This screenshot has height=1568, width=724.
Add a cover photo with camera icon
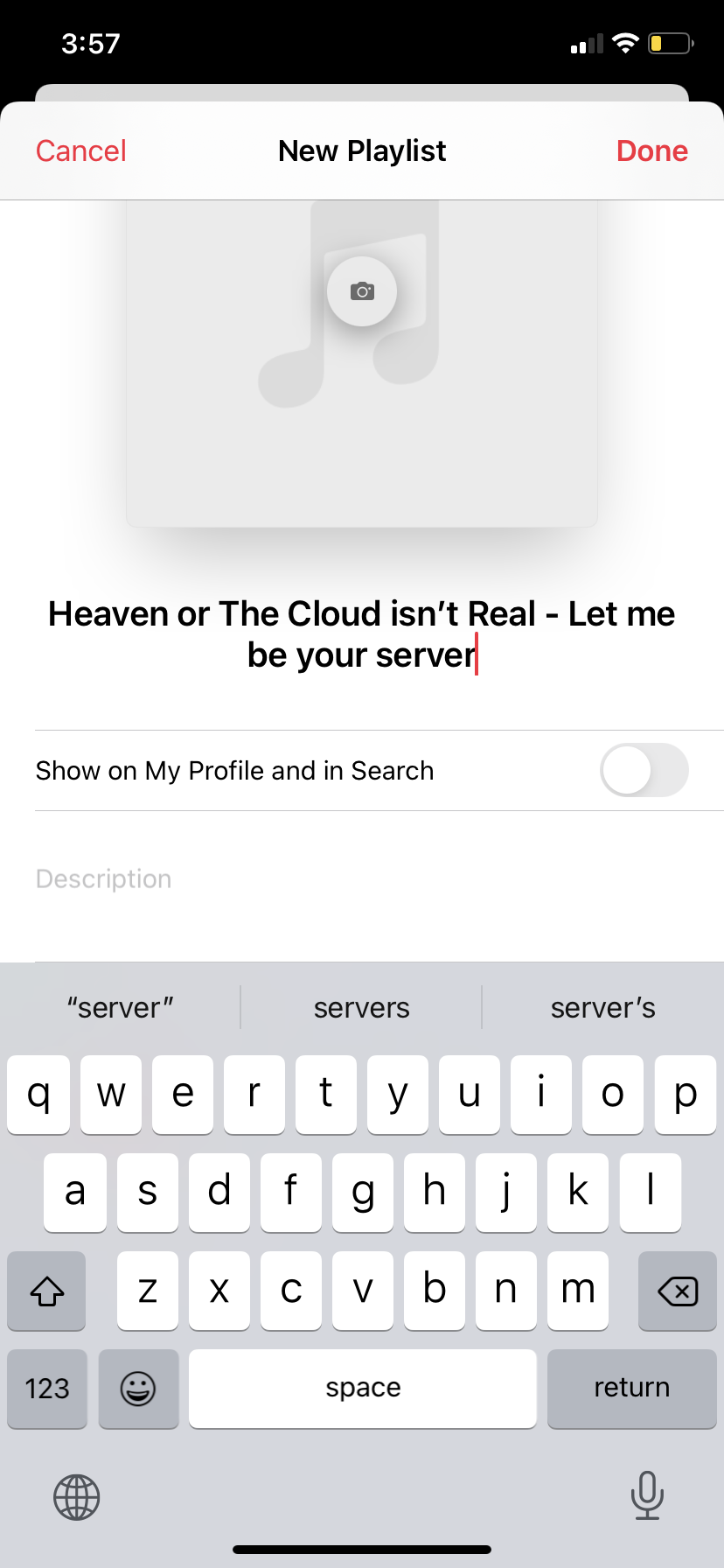coord(362,291)
